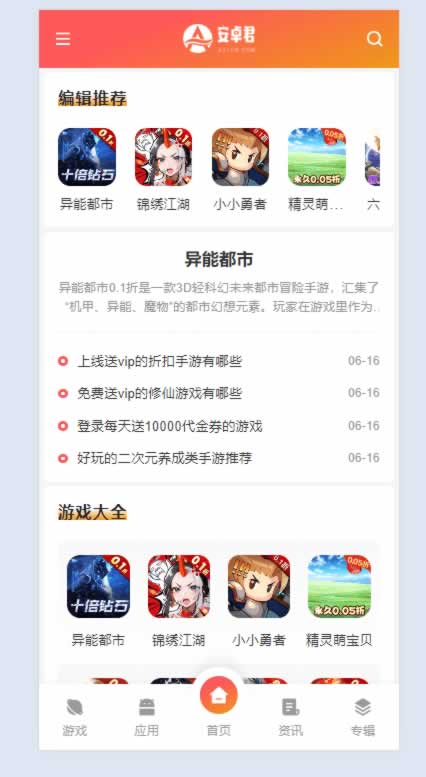Switch to the 专辑 tab

[x=363, y=718]
